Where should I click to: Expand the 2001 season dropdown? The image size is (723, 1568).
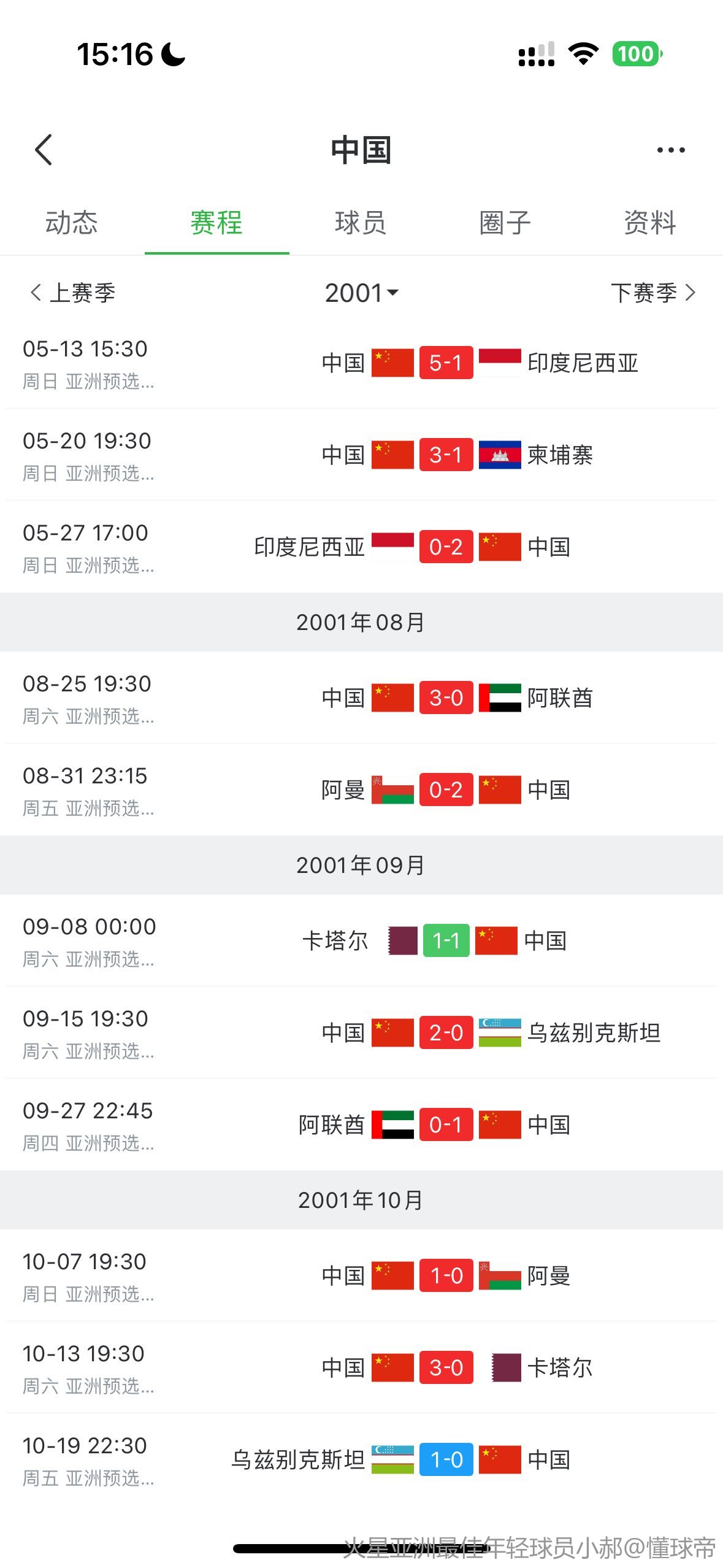click(361, 293)
